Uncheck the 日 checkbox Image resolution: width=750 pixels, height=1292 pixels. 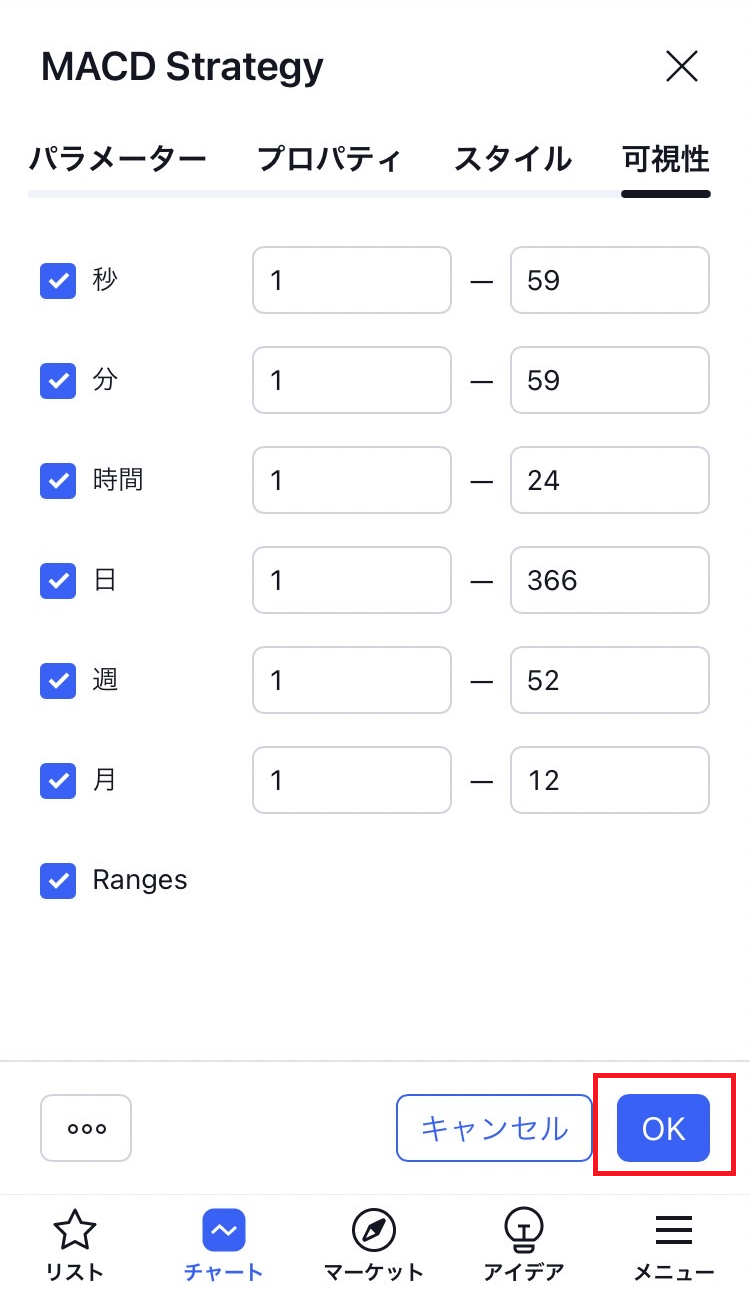pyautogui.click(x=58, y=580)
